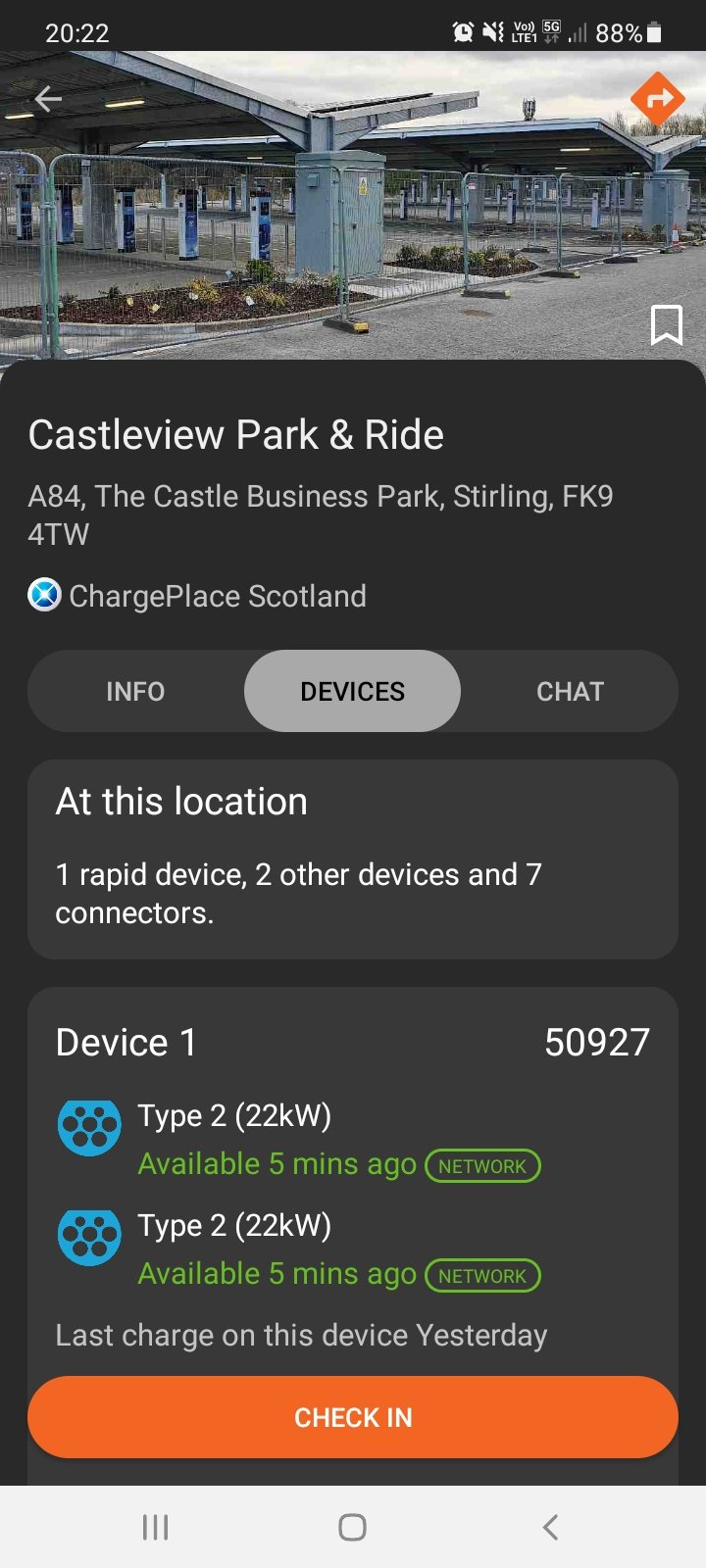Open recent apps from the navigation bar
The width and height of the screenshot is (706, 1568).
tap(156, 1527)
